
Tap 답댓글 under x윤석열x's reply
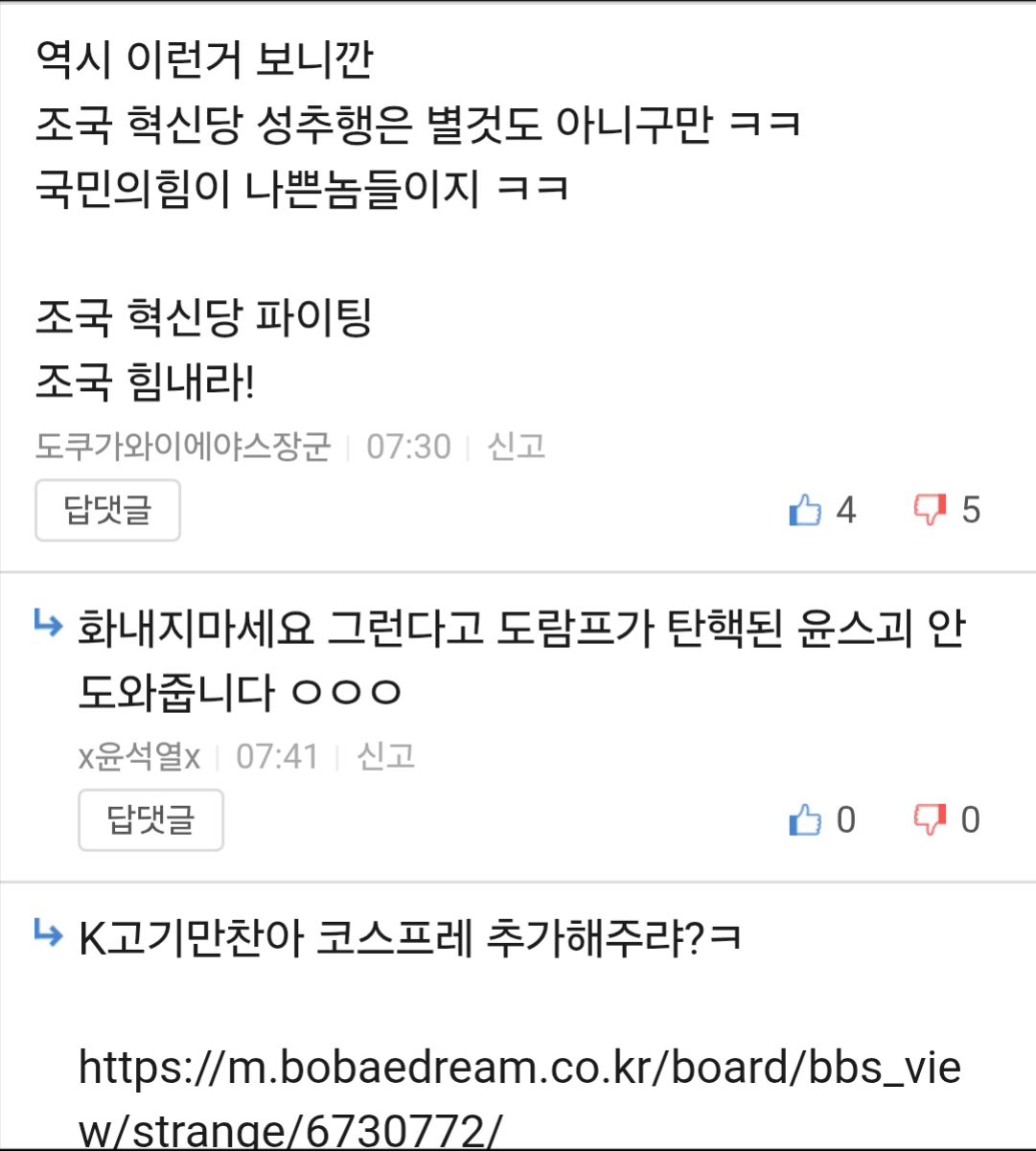pyautogui.click(x=150, y=819)
